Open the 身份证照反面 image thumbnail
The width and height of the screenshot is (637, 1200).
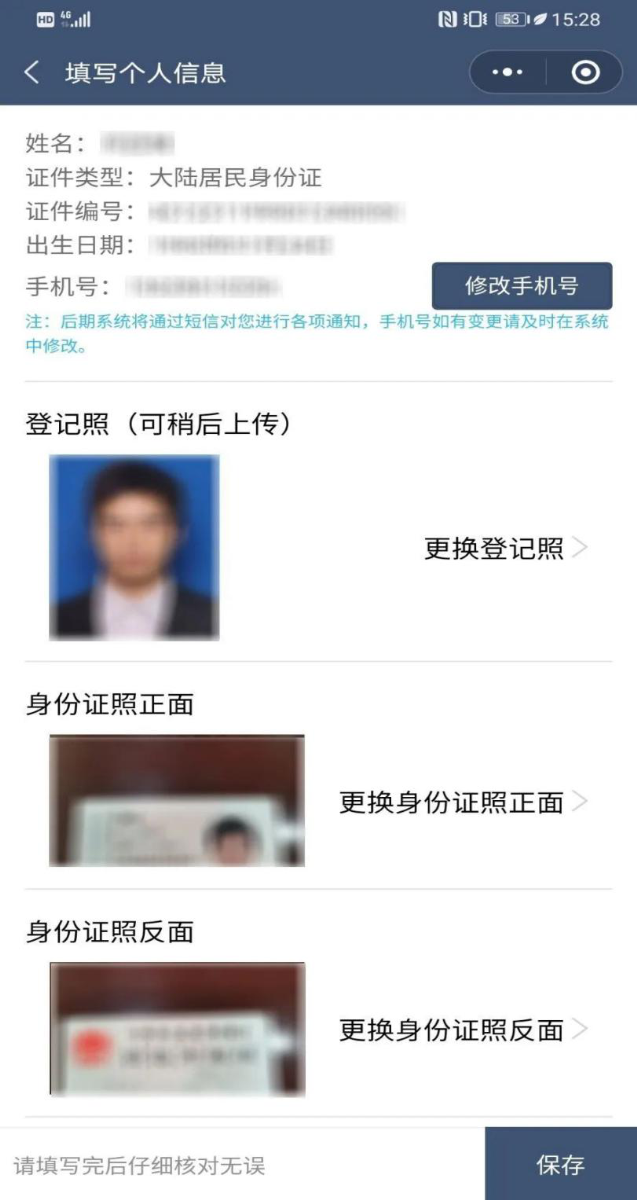177,1029
